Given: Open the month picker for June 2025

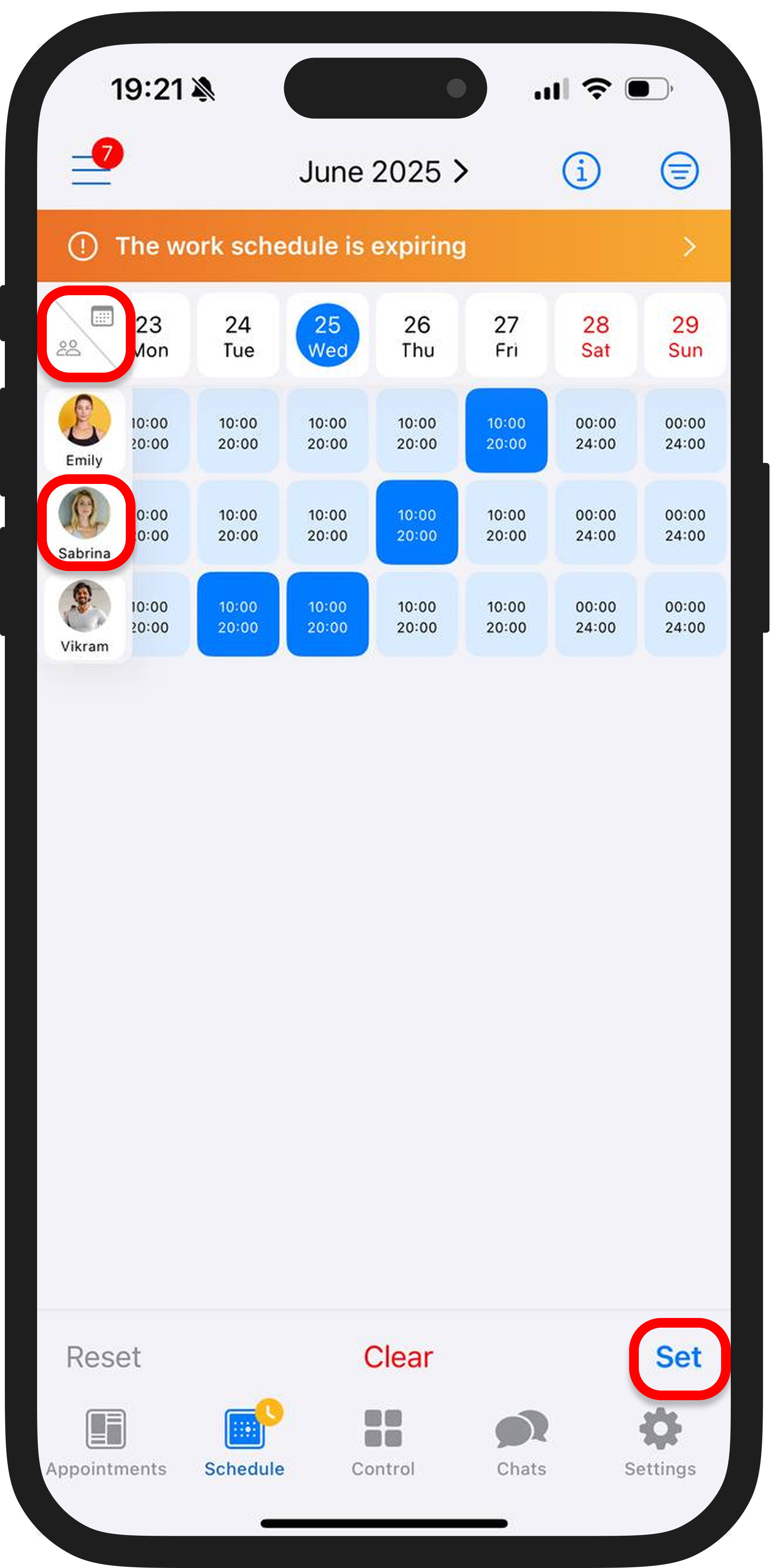Looking at the screenshot, I should tap(384, 172).
